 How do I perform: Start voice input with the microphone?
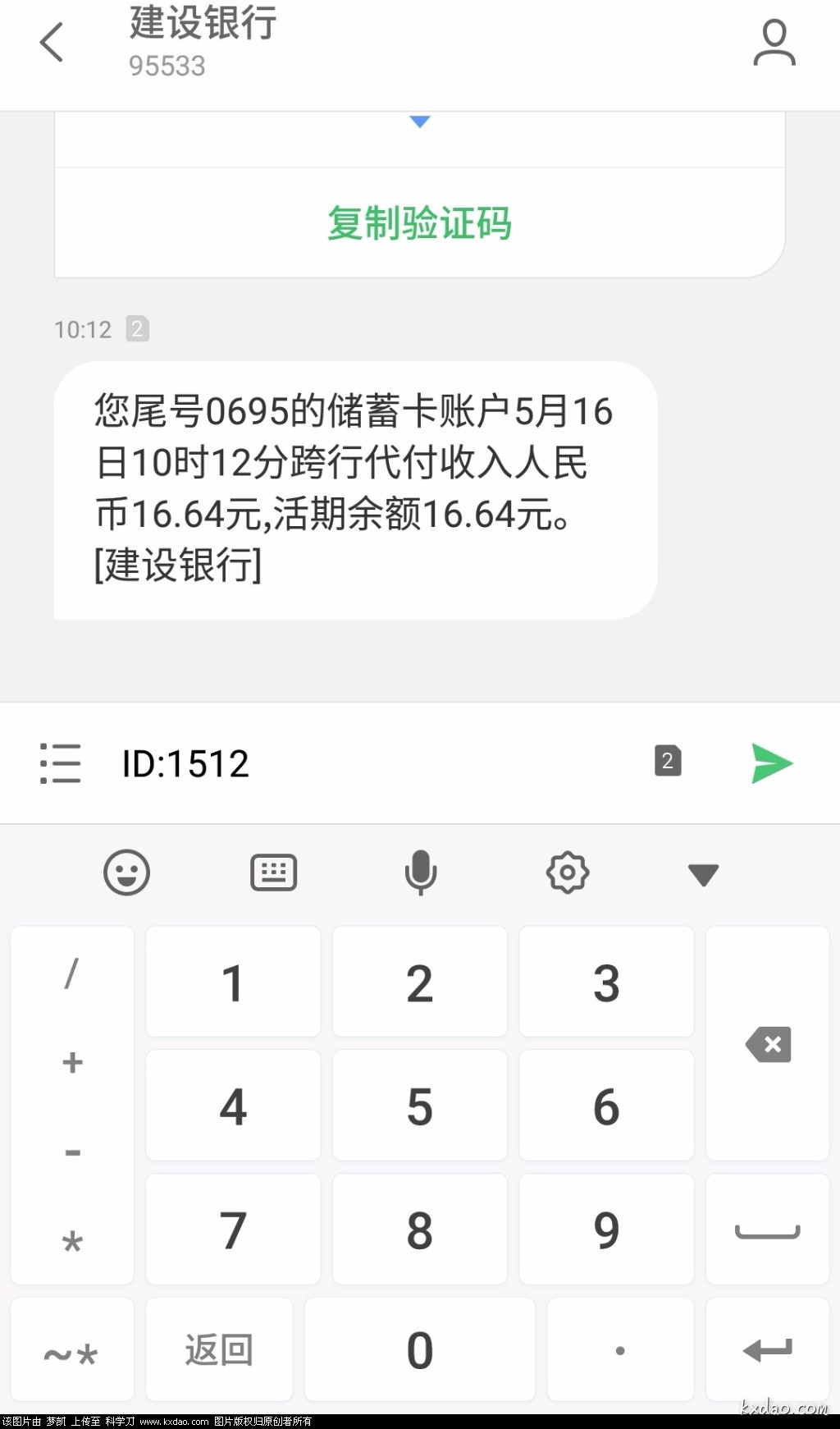coord(420,873)
